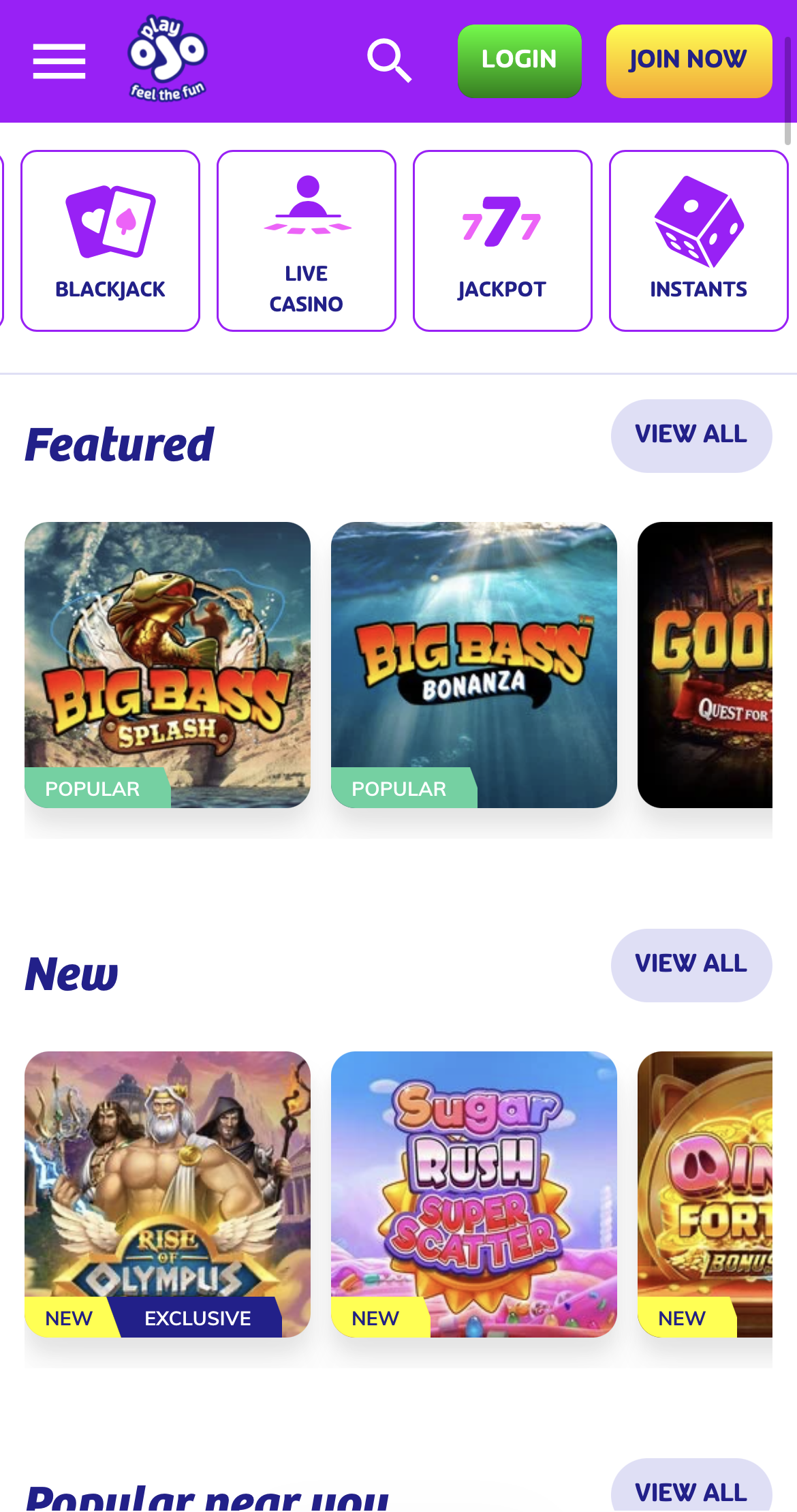View all Featured games

(691, 435)
